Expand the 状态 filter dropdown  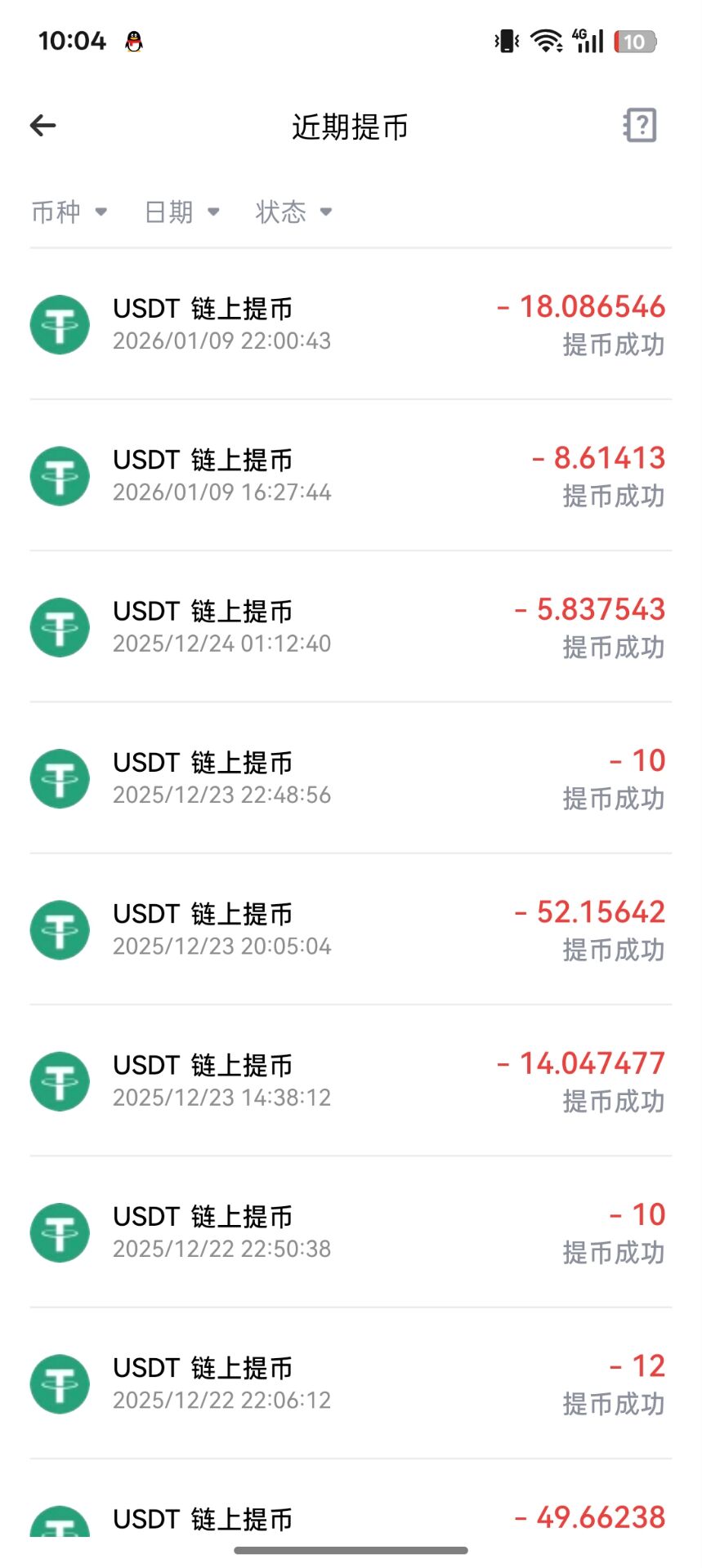pyautogui.click(x=293, y=212)
